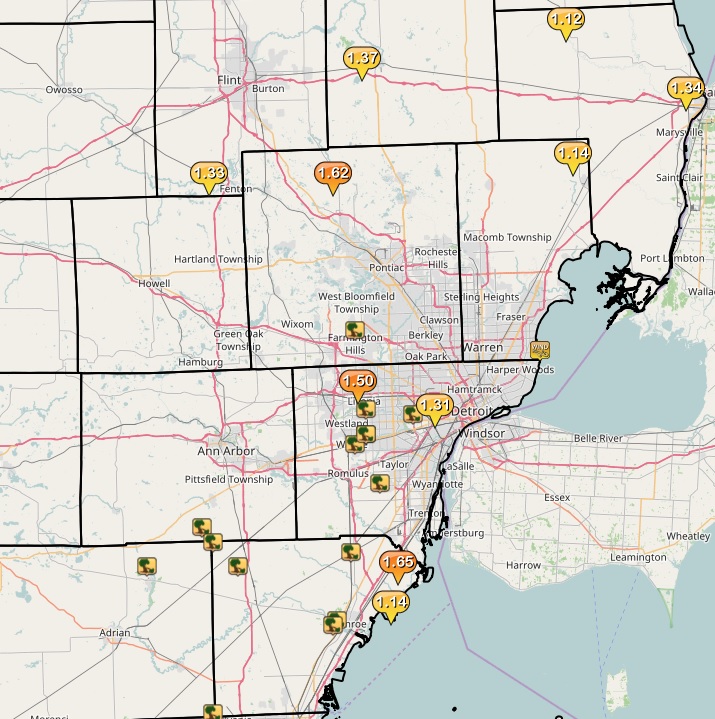Image resolution: width=715 pixels, height=719 pixels.
Task: Select the 1.34 marker near Marysville
Action: (x=685, y=89)
